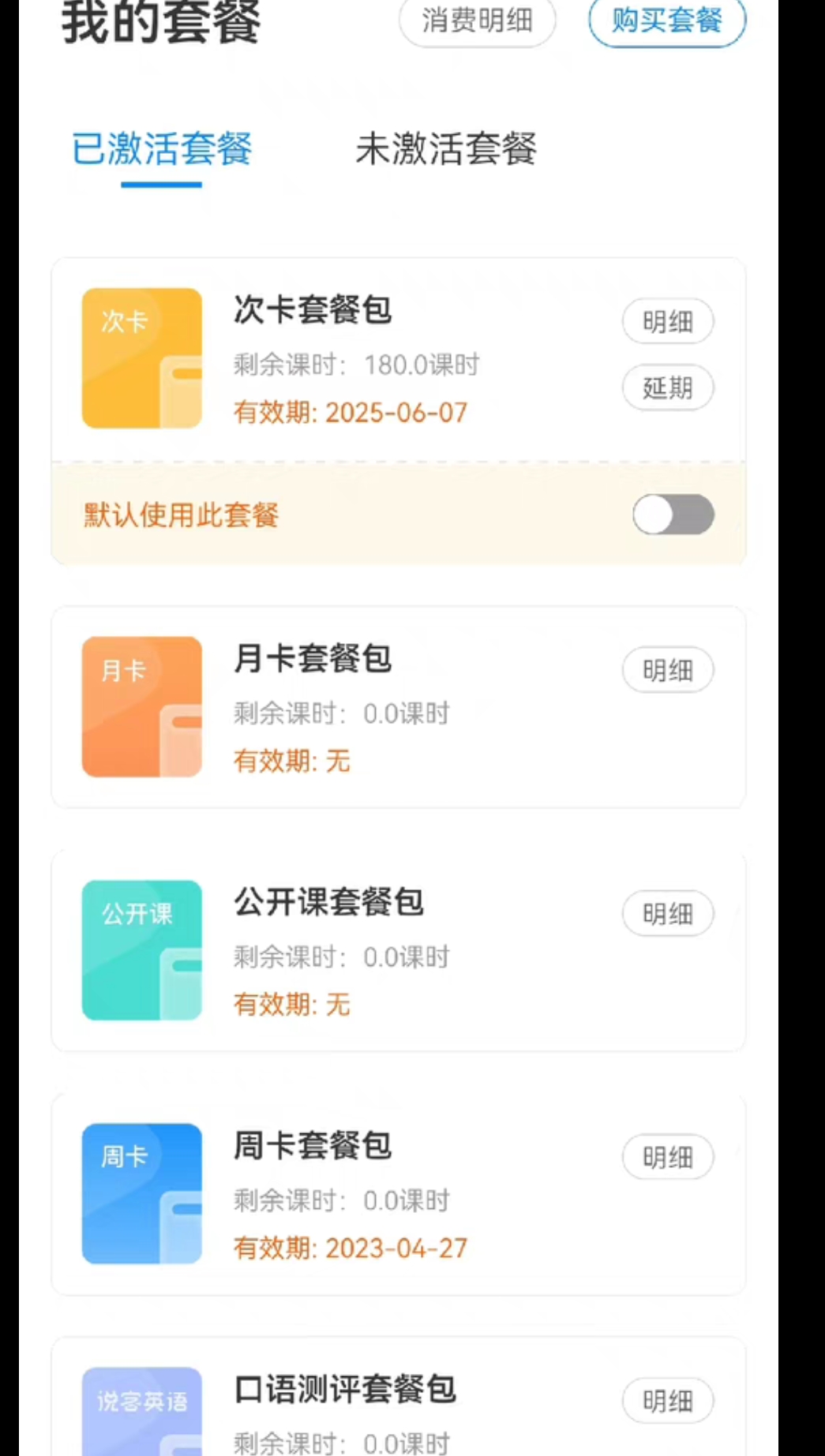Open 明细 for the 周卡套餐包
Screen dimensions: 825x1456
667,1156
